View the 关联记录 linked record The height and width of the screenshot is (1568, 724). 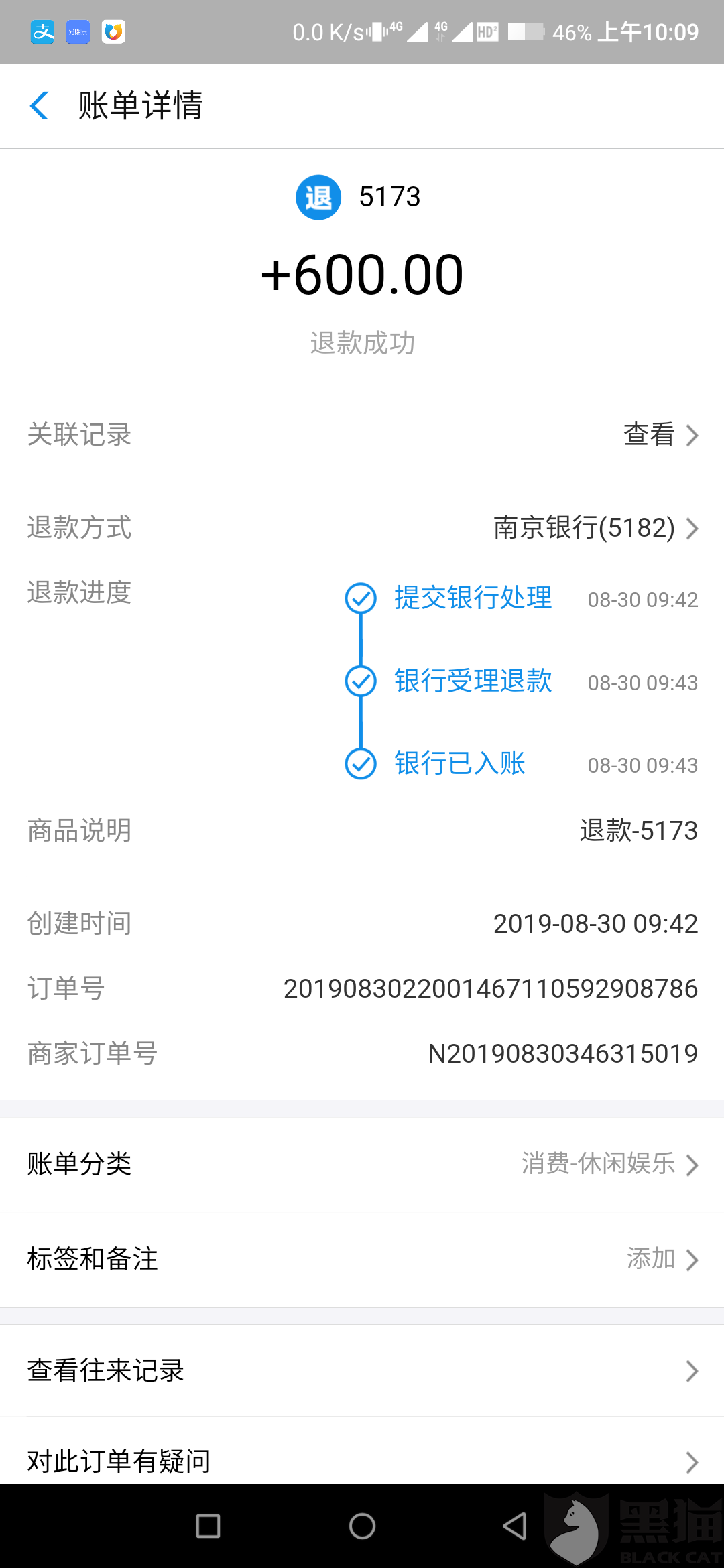tap(660, 435)
